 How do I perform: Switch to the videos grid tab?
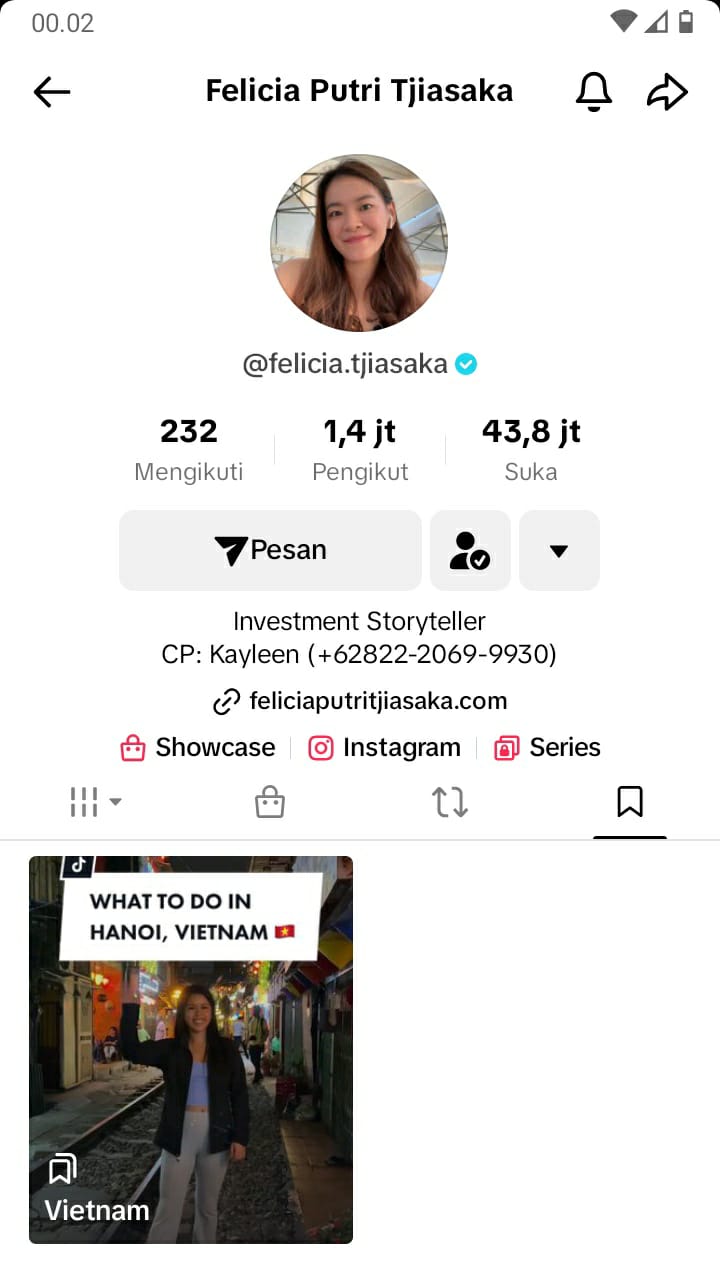pyautogui.click(x=95, y=802)
